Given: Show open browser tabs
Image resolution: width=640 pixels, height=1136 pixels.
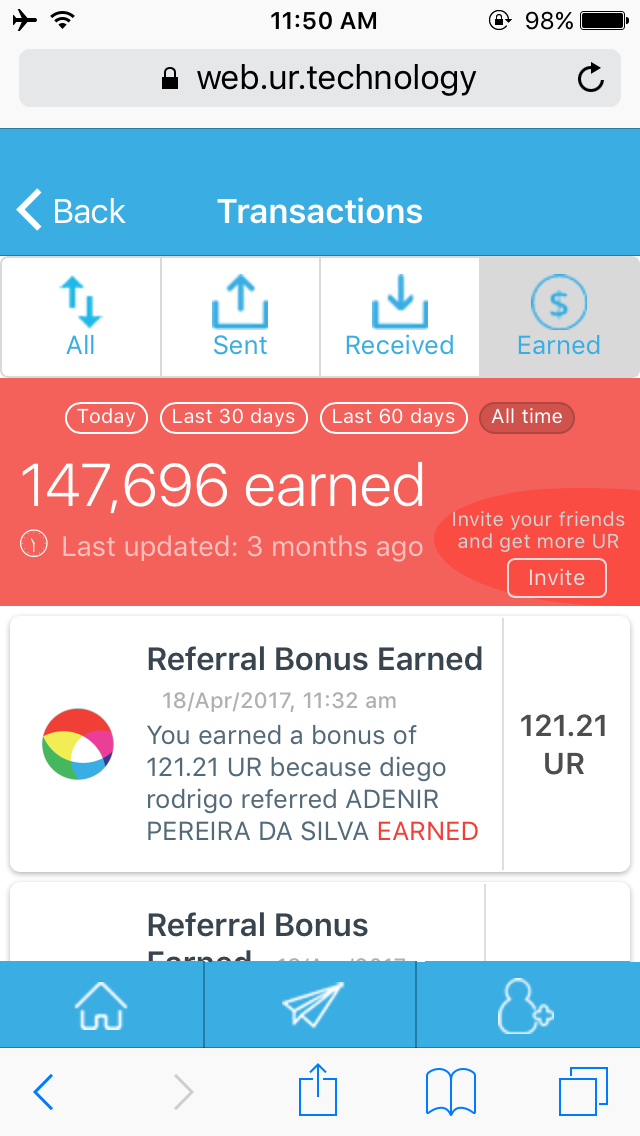Looking at the screenshot, I should click(583, 1092).
